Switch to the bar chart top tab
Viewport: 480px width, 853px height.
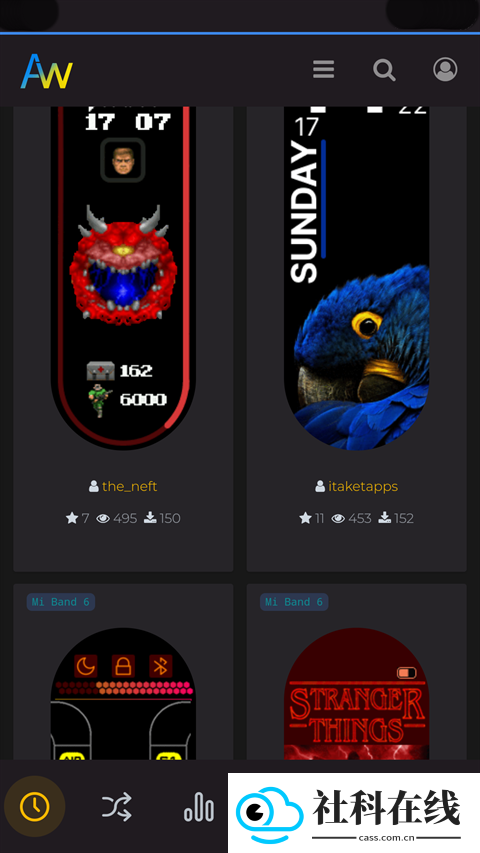click(199, 806)
